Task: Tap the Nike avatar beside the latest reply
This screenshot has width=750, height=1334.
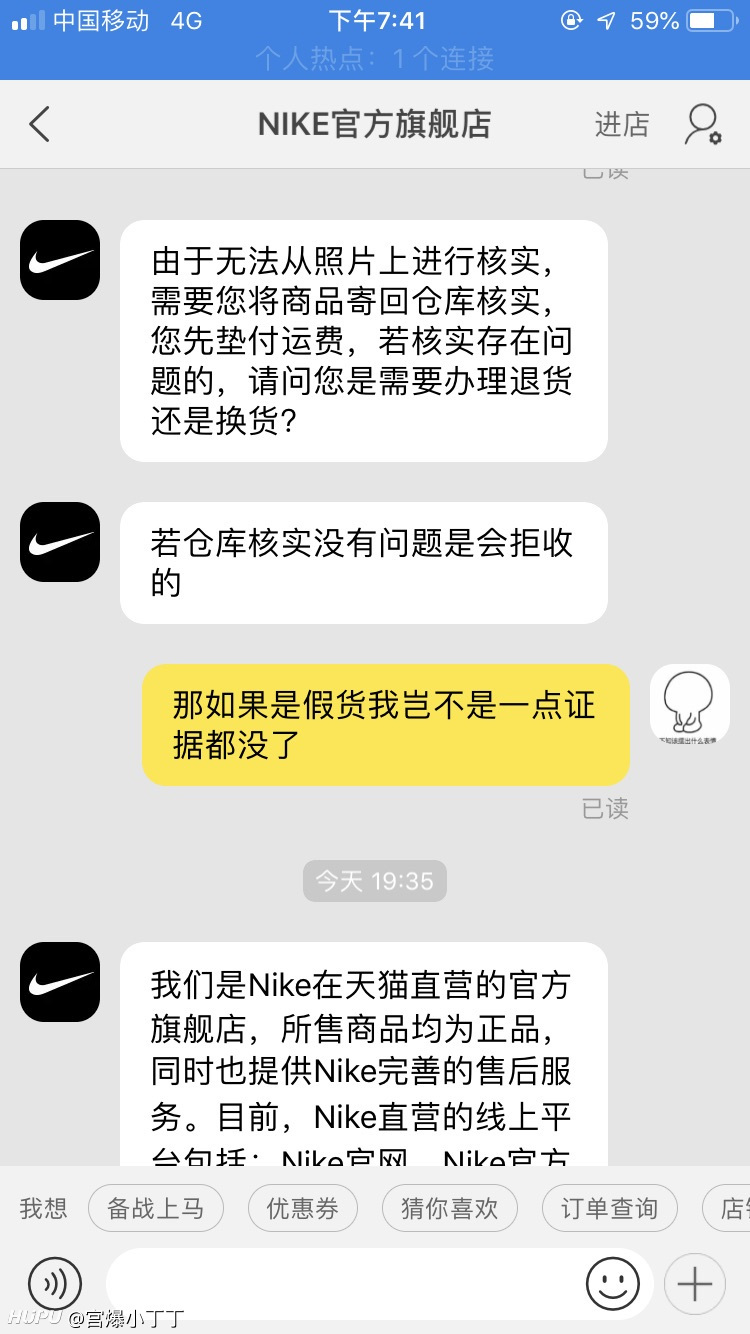Action: coord(59,982)
